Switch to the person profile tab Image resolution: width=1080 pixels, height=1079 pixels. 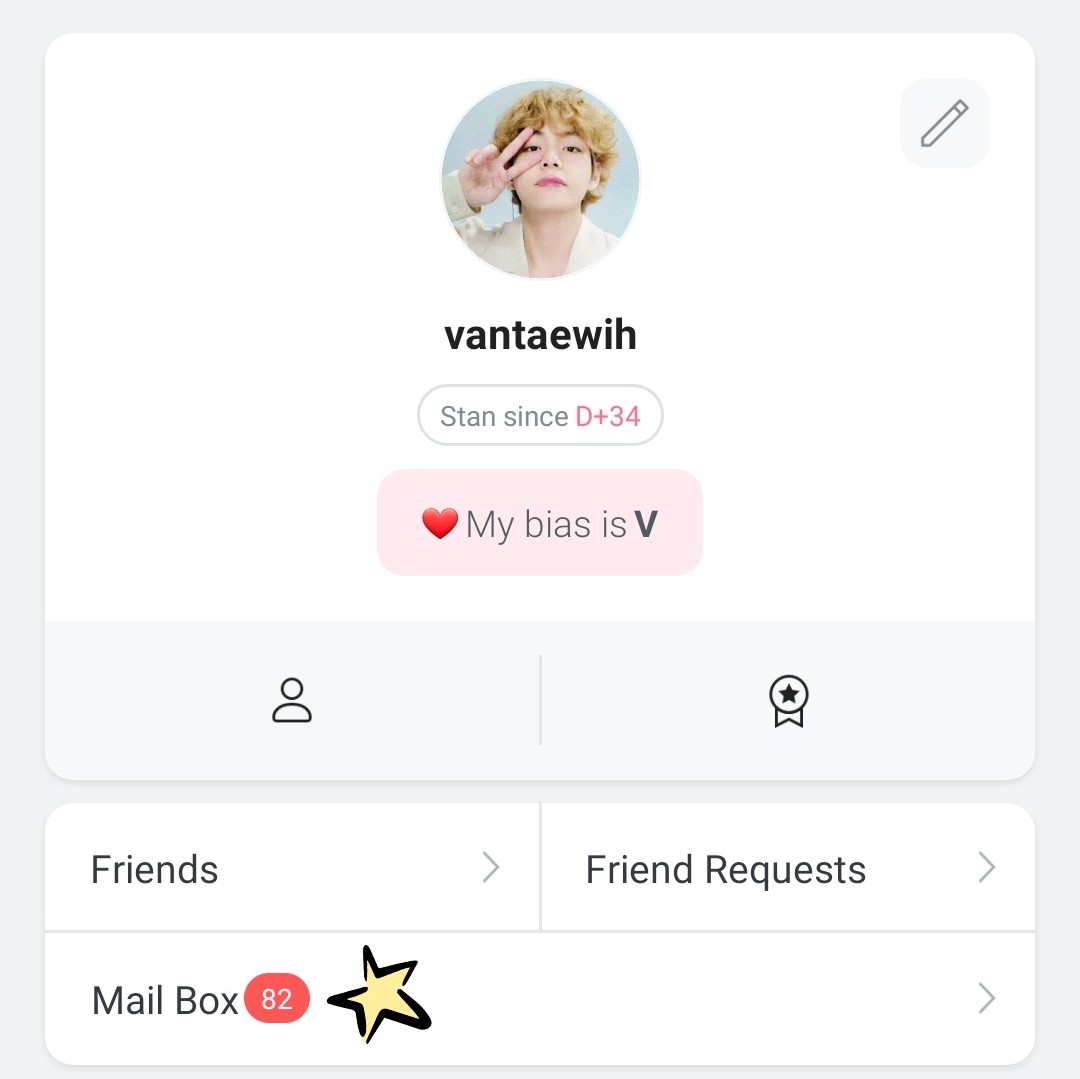pos(292,700)
